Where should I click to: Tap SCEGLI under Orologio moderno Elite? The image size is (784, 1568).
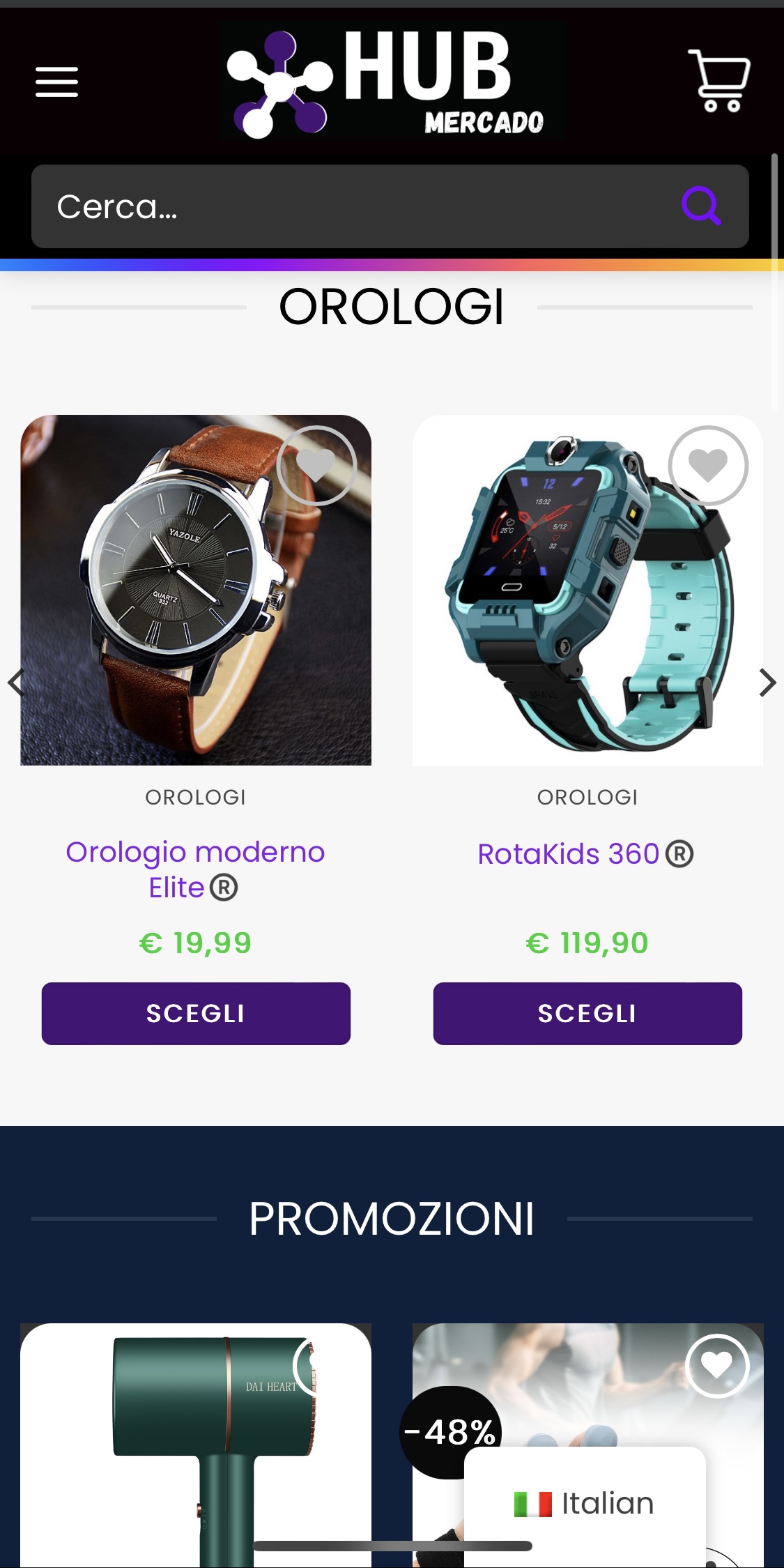tap(196, 1013)
